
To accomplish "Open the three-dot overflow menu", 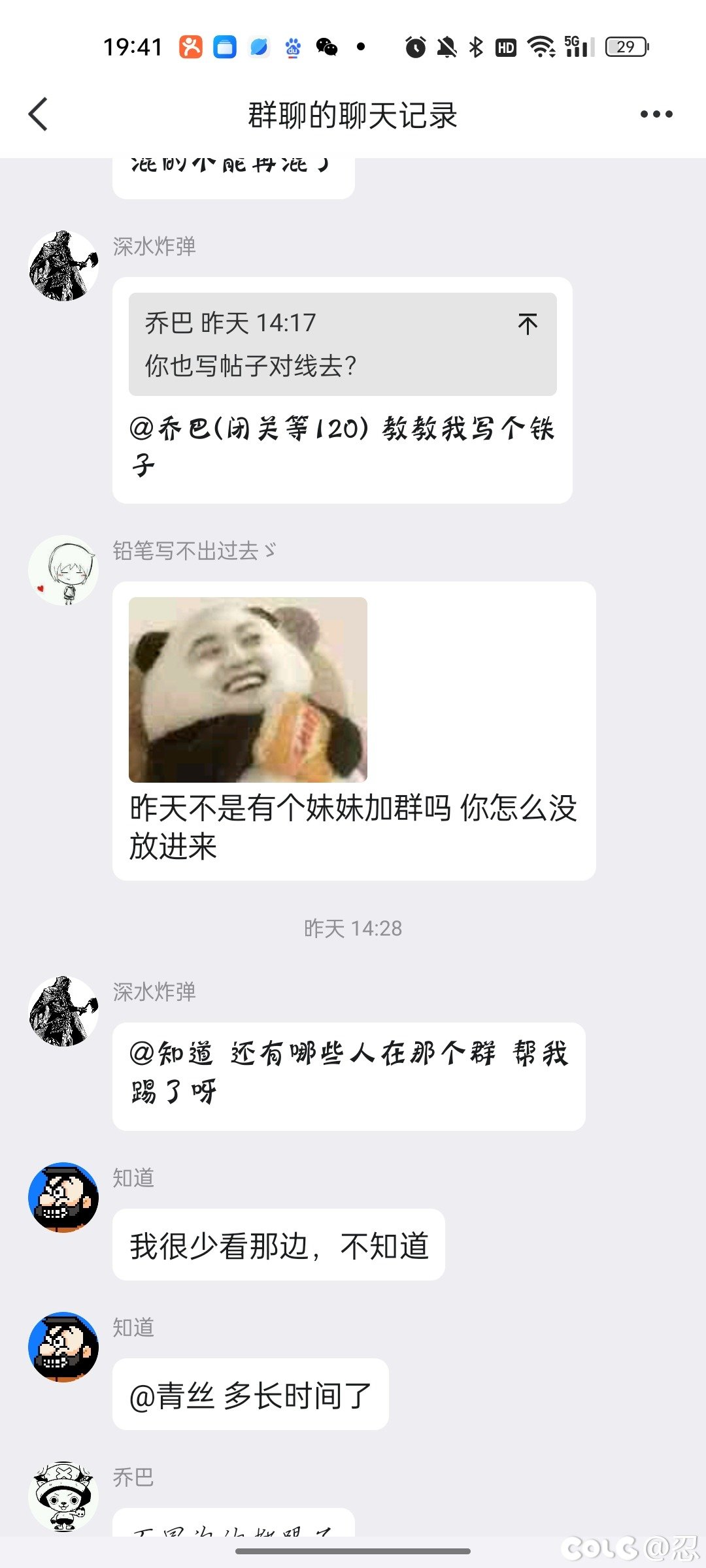I will click(x=656, y=115).
